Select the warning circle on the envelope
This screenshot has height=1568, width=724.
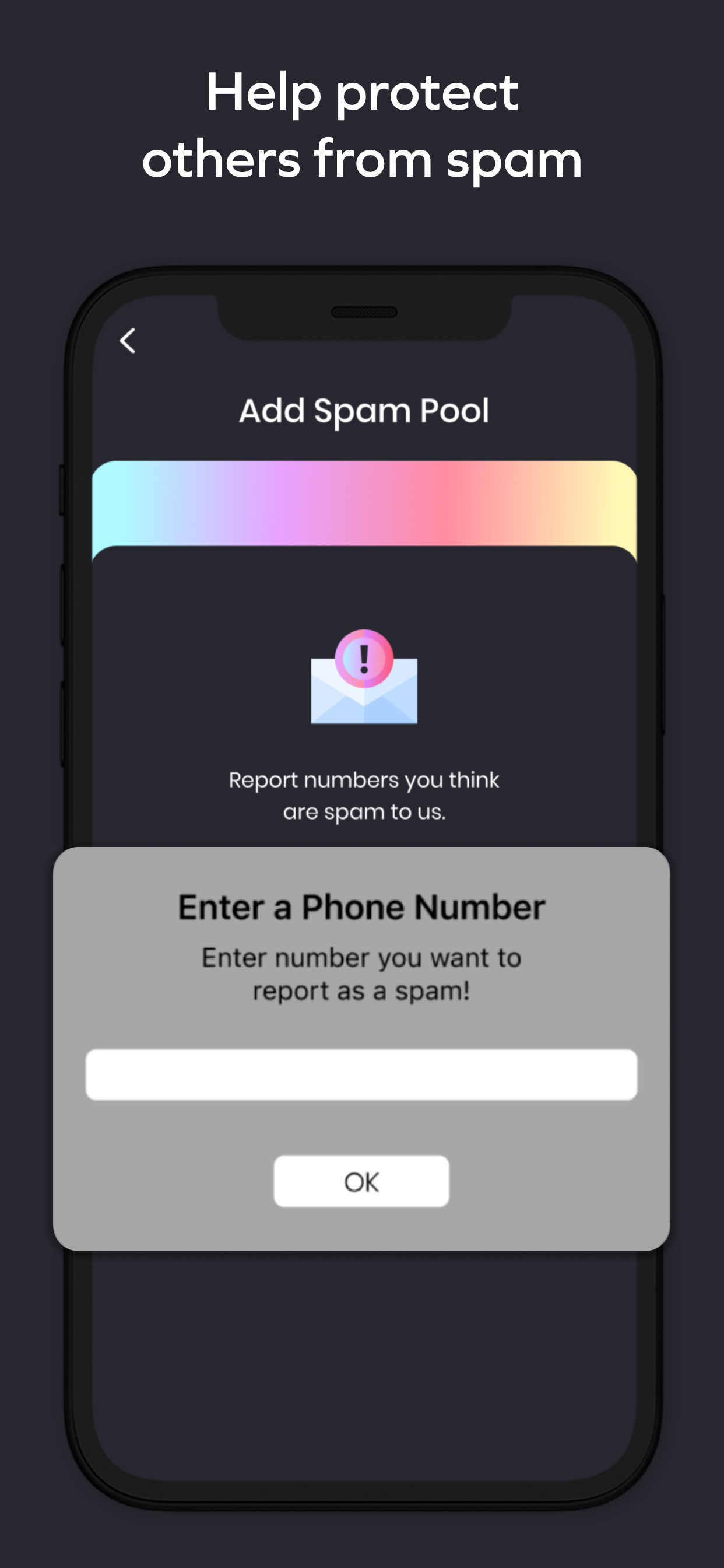pos(363,659)
